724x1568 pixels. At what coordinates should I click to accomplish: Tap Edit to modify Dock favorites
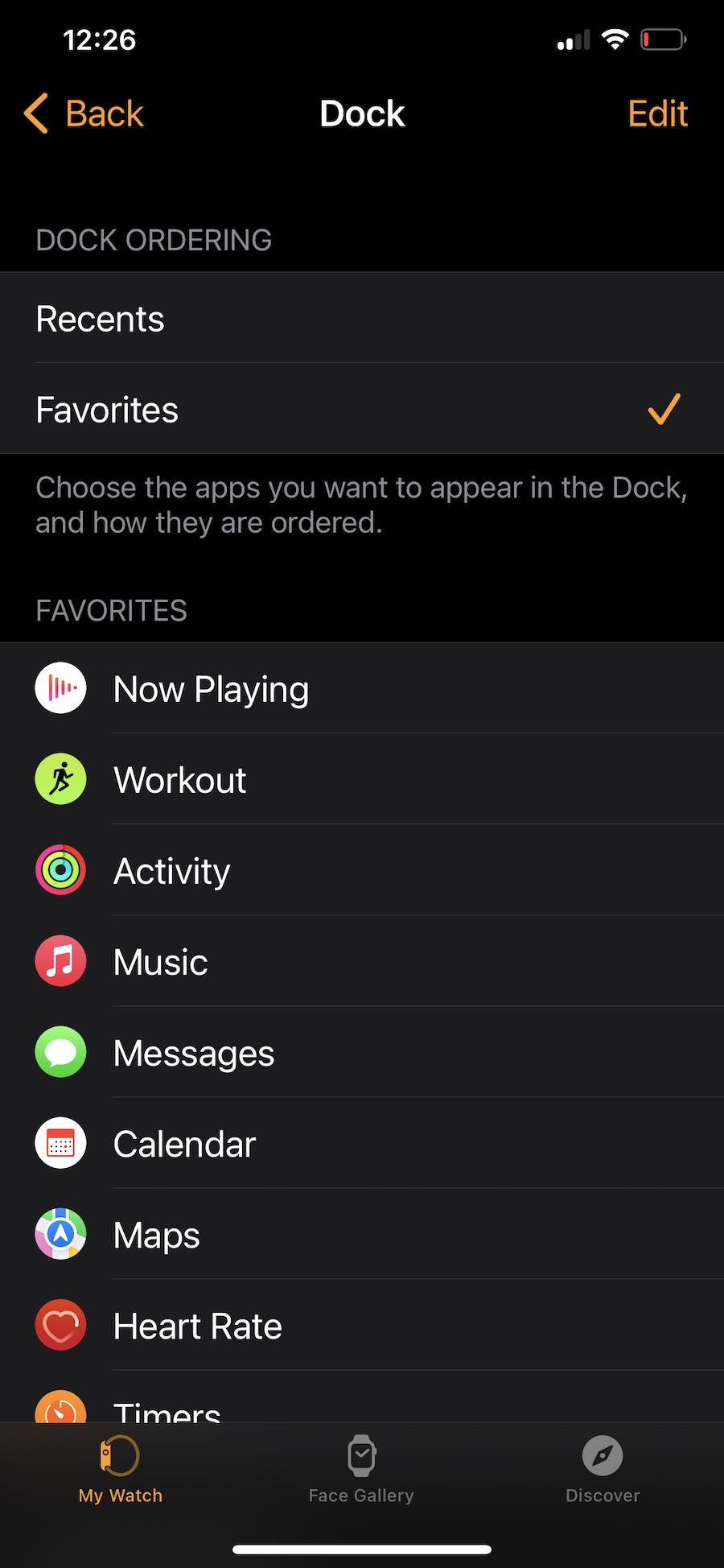click(657, 113)
